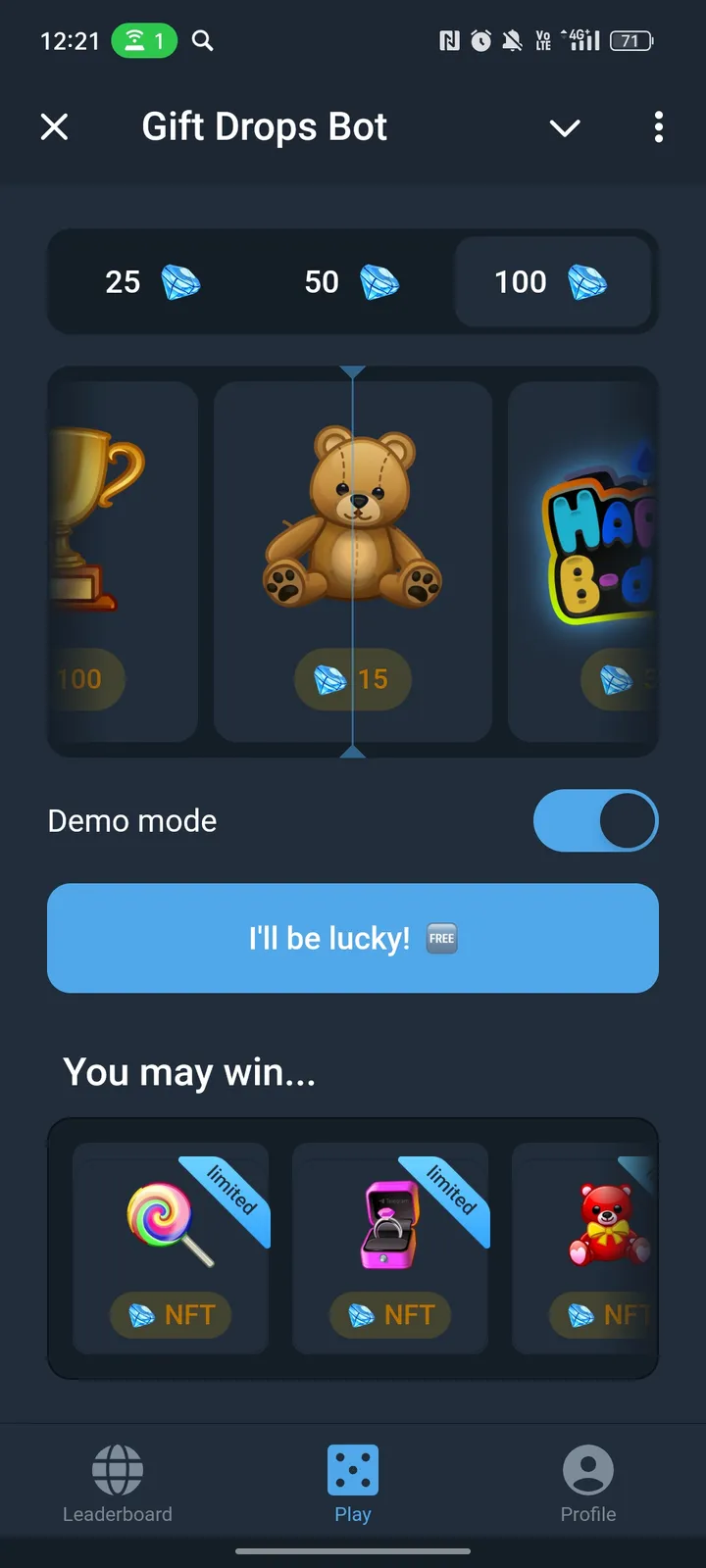This screenshot has height=1568, width=706.
Task: Disable Demo mode
Action: click(x=595, y=821)
